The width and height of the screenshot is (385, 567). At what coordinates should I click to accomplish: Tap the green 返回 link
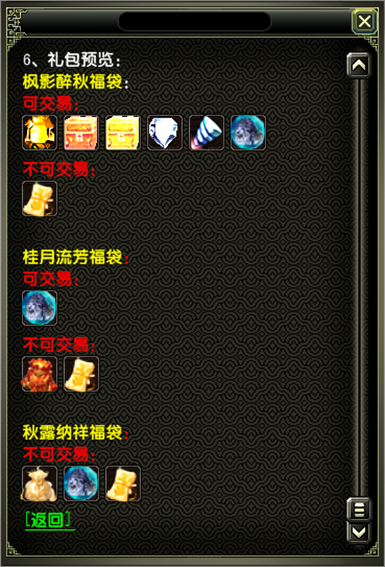click(48, 520)
